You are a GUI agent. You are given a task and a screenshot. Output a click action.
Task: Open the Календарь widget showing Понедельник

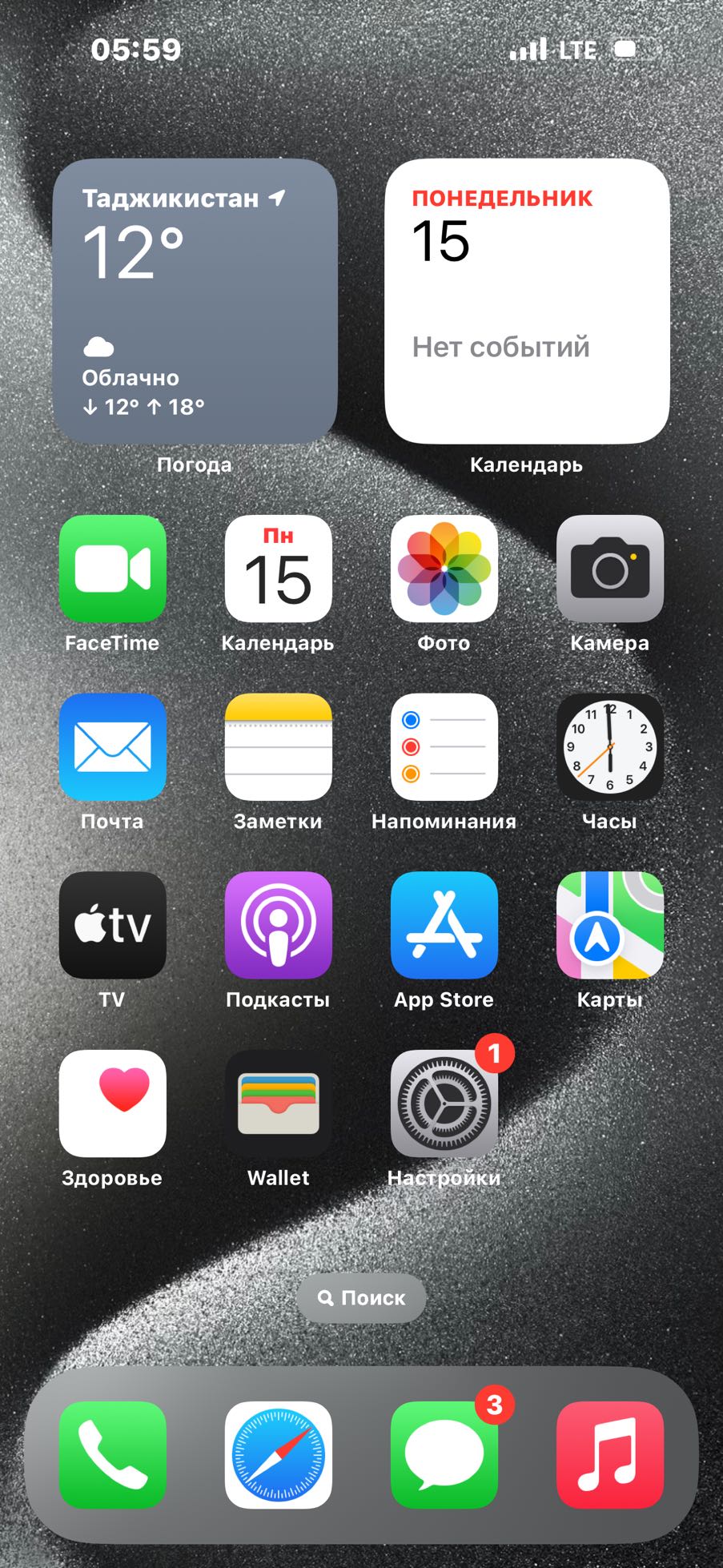[527, 301]
